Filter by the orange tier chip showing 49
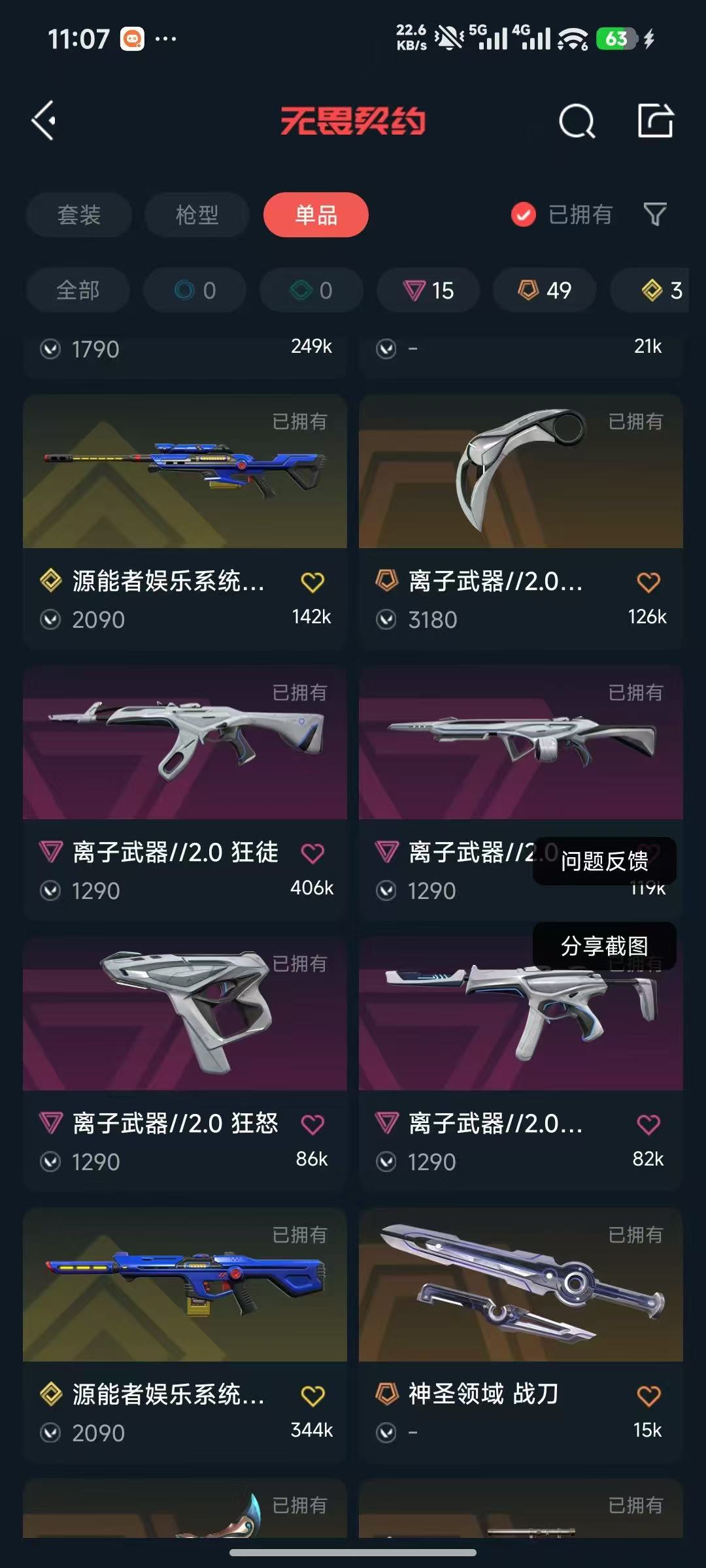This screenshot has width=706, height=1568. click(x=545, y=290)
